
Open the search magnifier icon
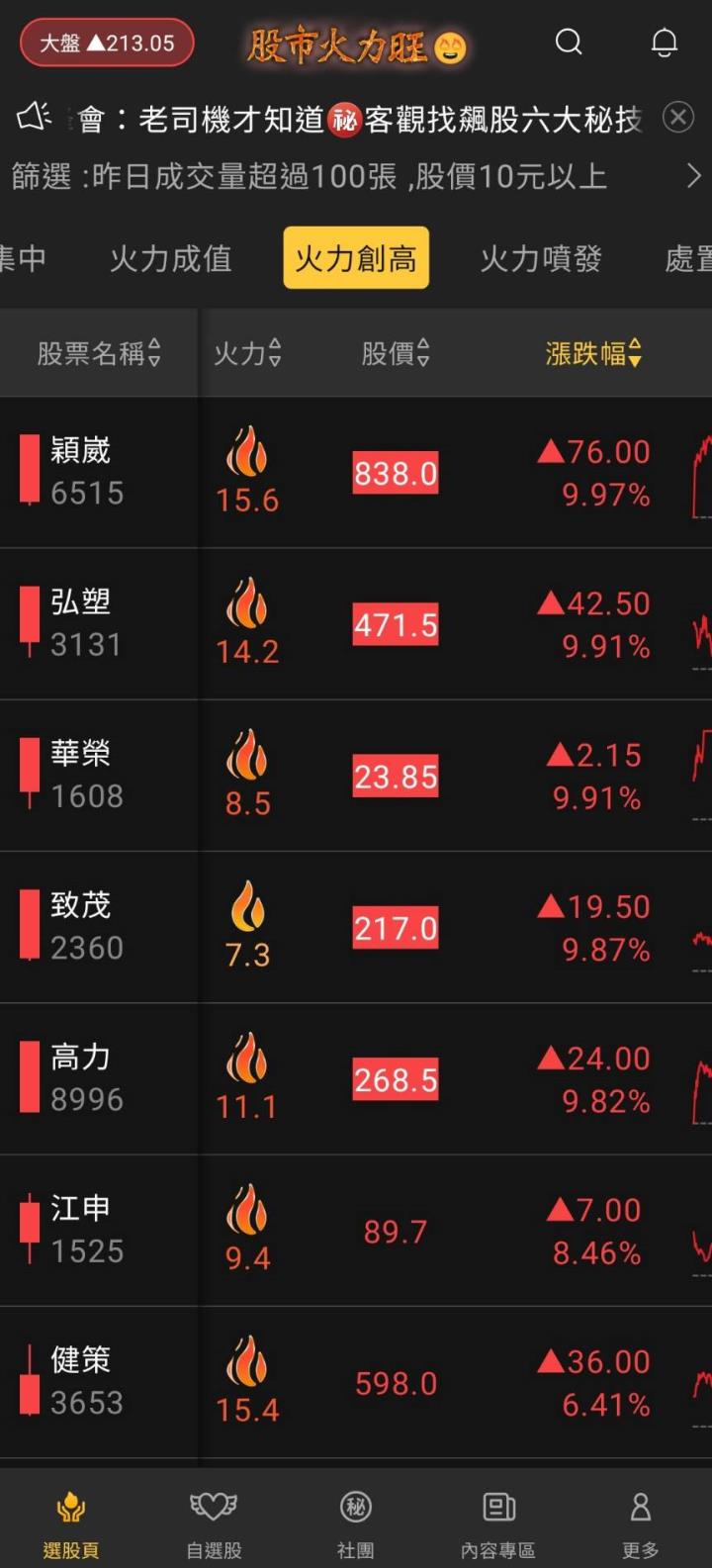point(569,43)
